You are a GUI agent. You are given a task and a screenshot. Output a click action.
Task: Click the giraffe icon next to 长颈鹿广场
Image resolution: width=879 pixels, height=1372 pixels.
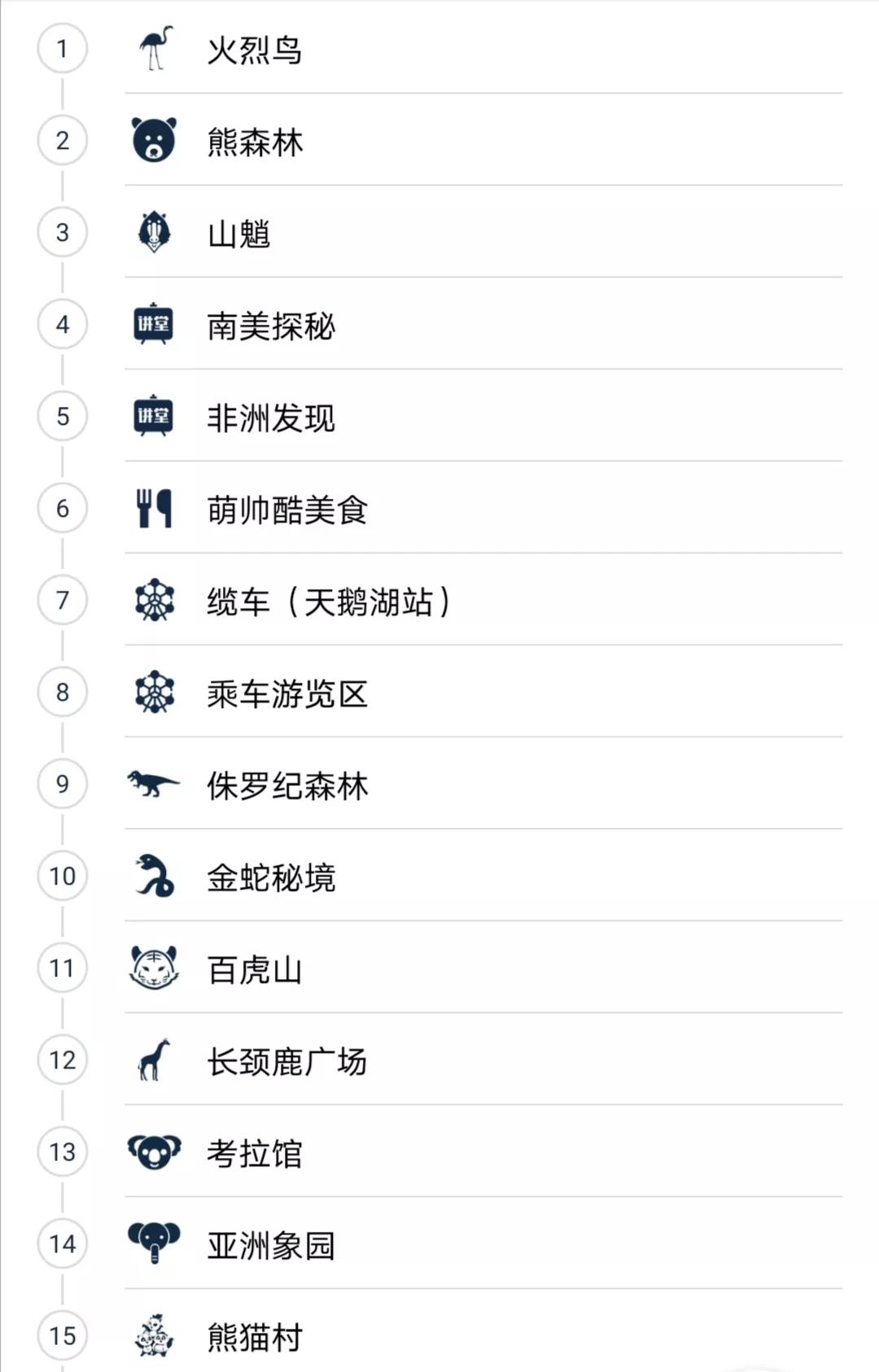pos(155,1061)
